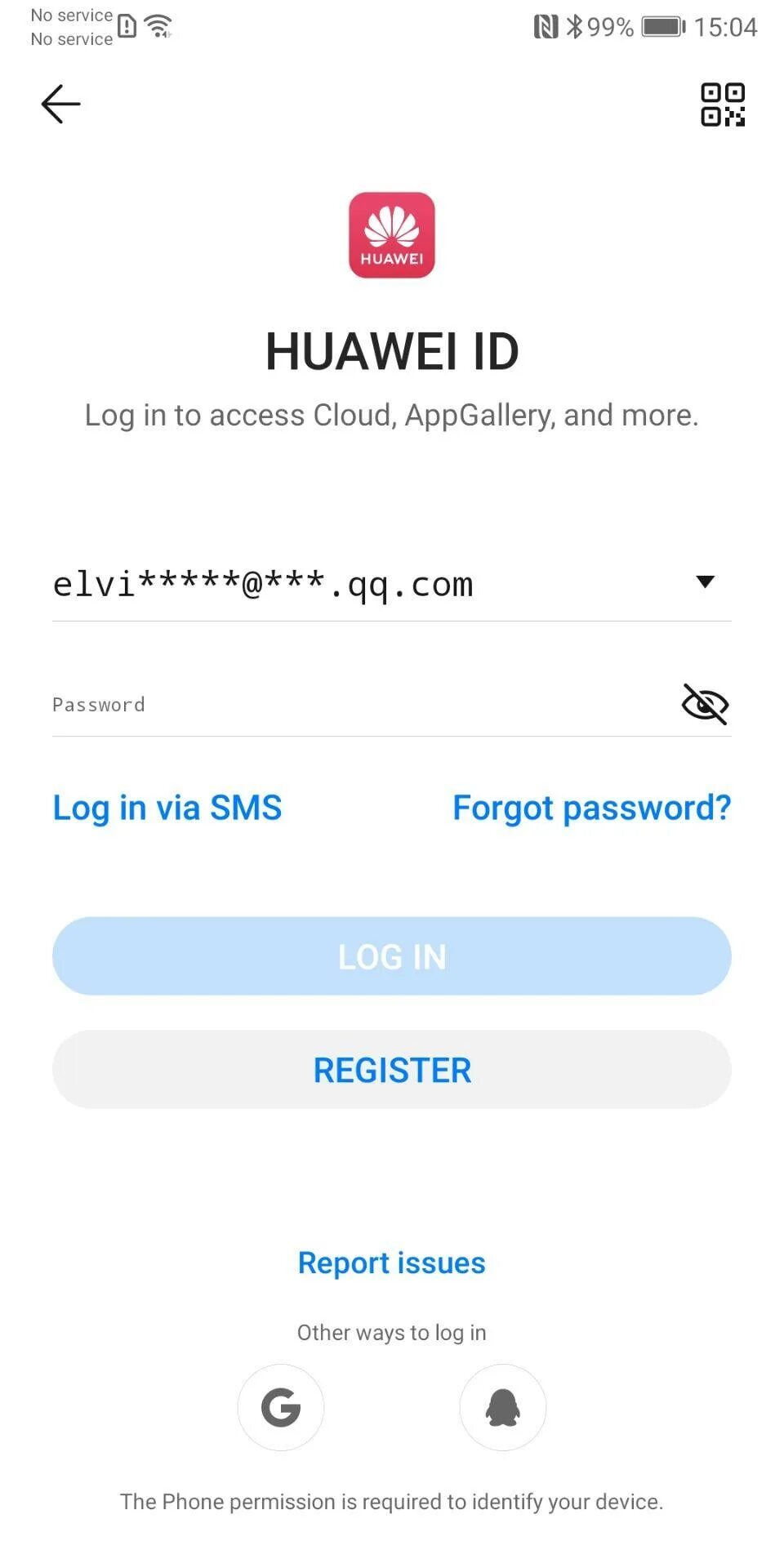
Task: Toggle password visibility eye icon
Action: [x=705, y=704]
